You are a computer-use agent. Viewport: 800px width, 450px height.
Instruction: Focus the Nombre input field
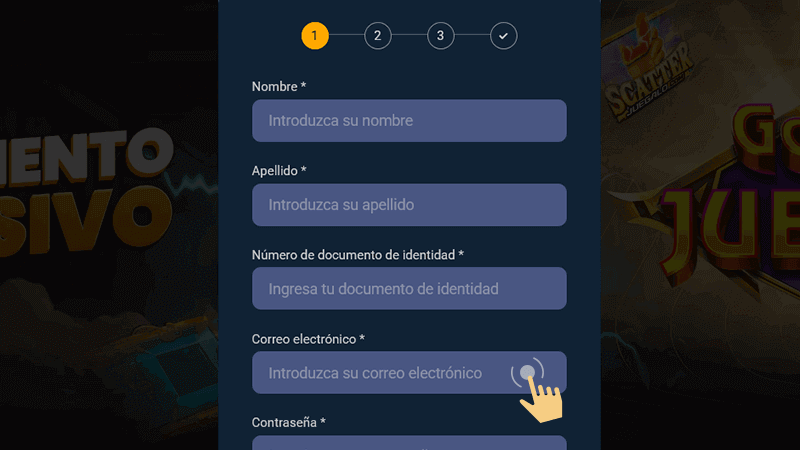pos(409,121)
